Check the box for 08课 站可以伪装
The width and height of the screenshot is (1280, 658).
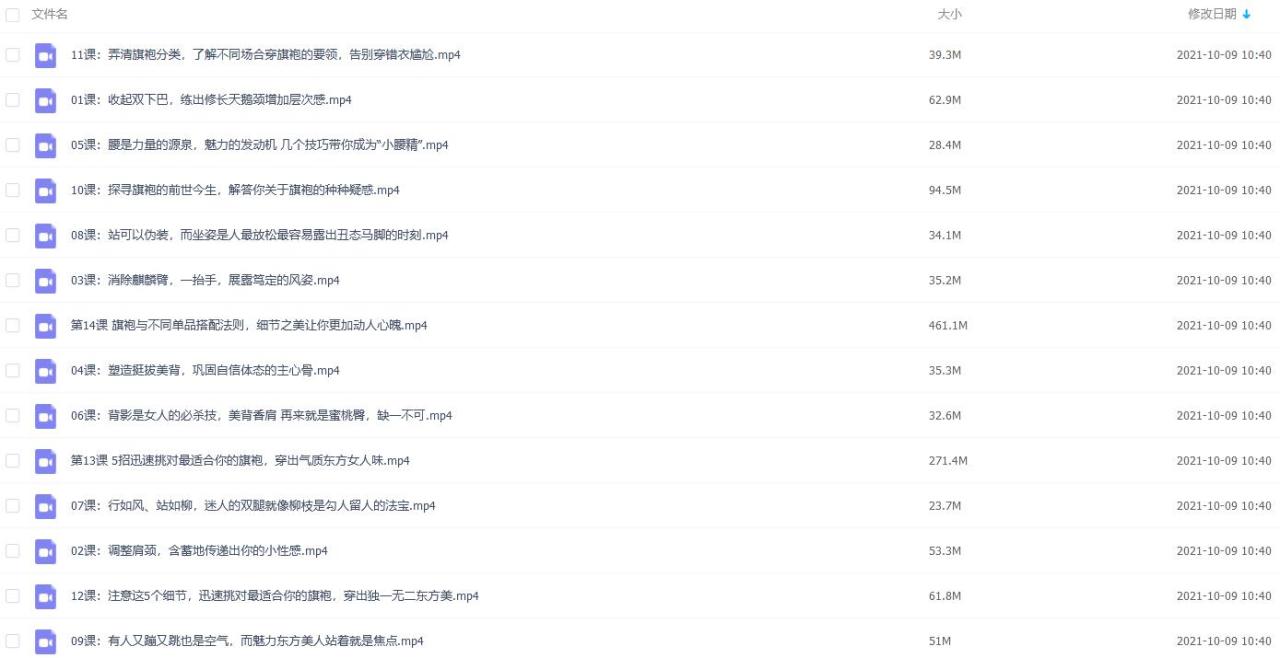13,235
